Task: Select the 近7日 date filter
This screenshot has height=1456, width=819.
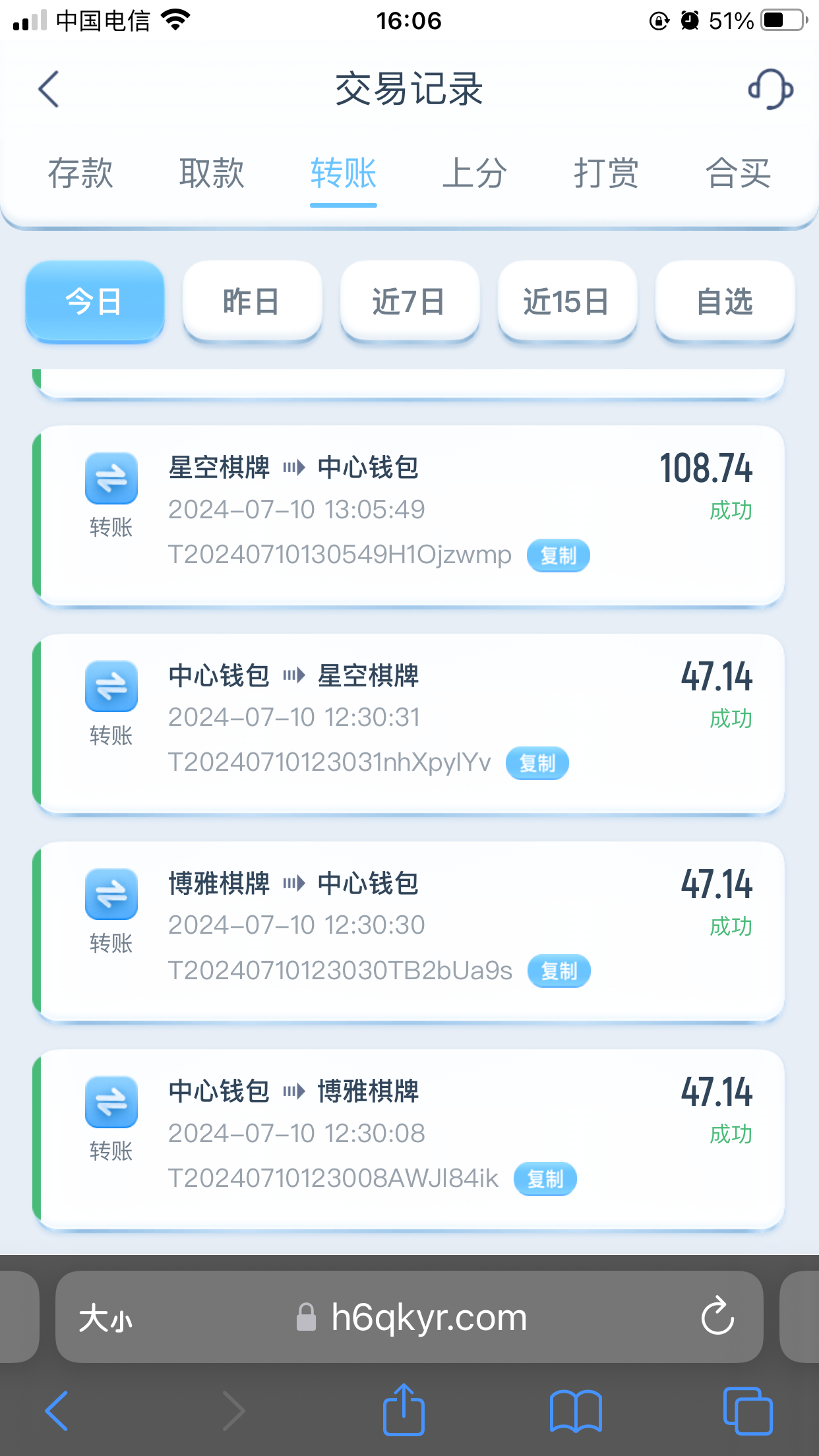Action: coord(409,301)
